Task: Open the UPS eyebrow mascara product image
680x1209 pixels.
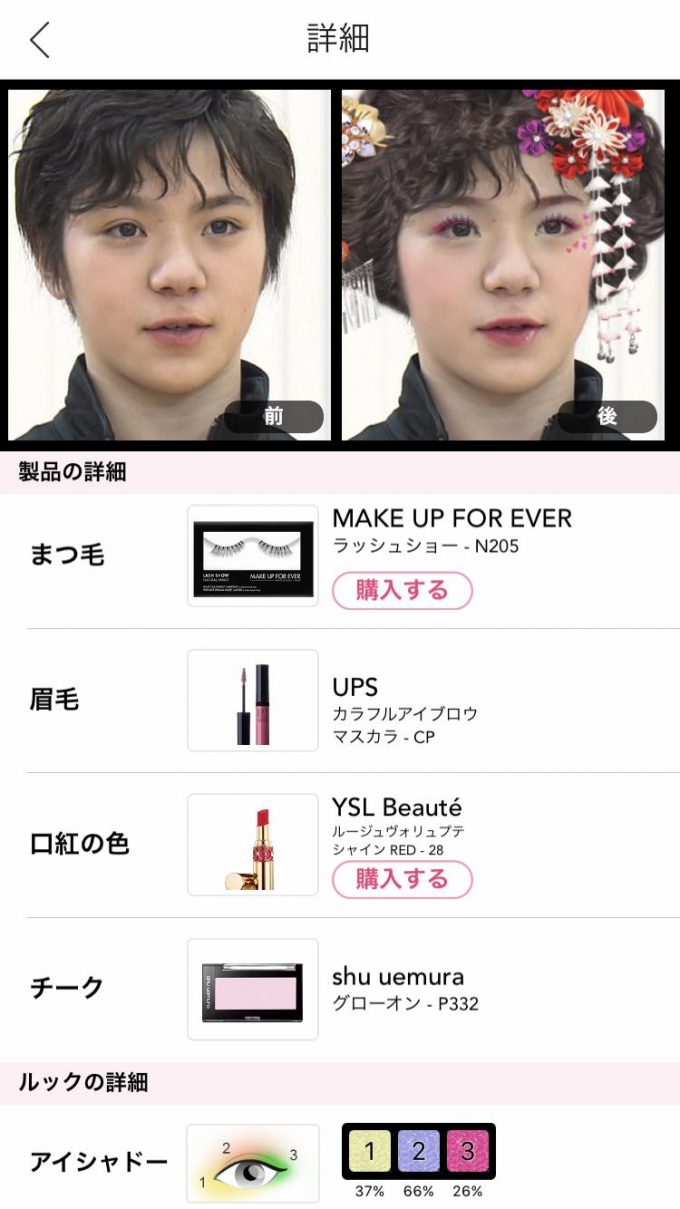Action: 253,700
